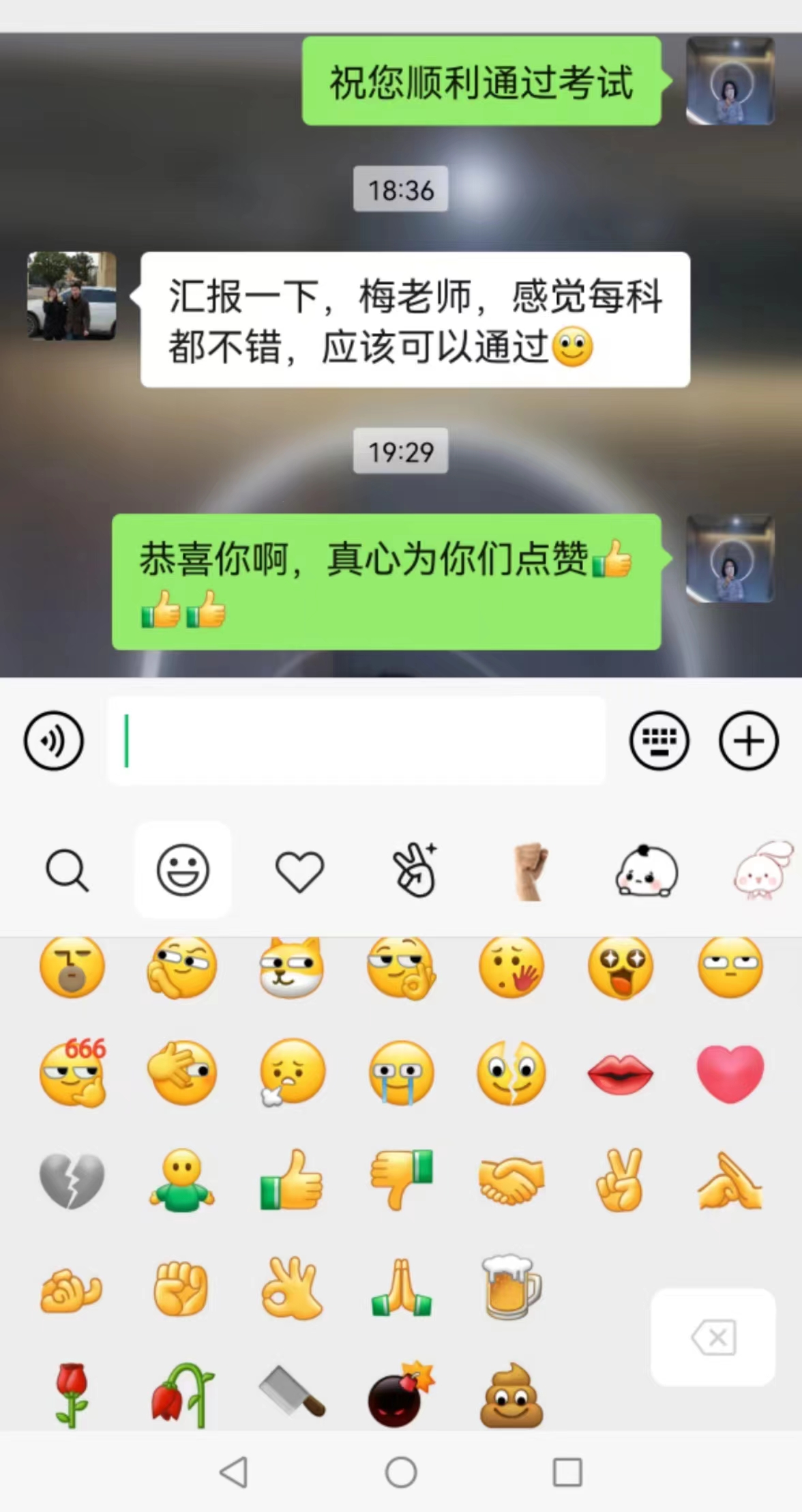Focus the message text field
Image resolution: width=802 pixels, height=1512 pixels.
pyautogui.click(x=356, y=741)
